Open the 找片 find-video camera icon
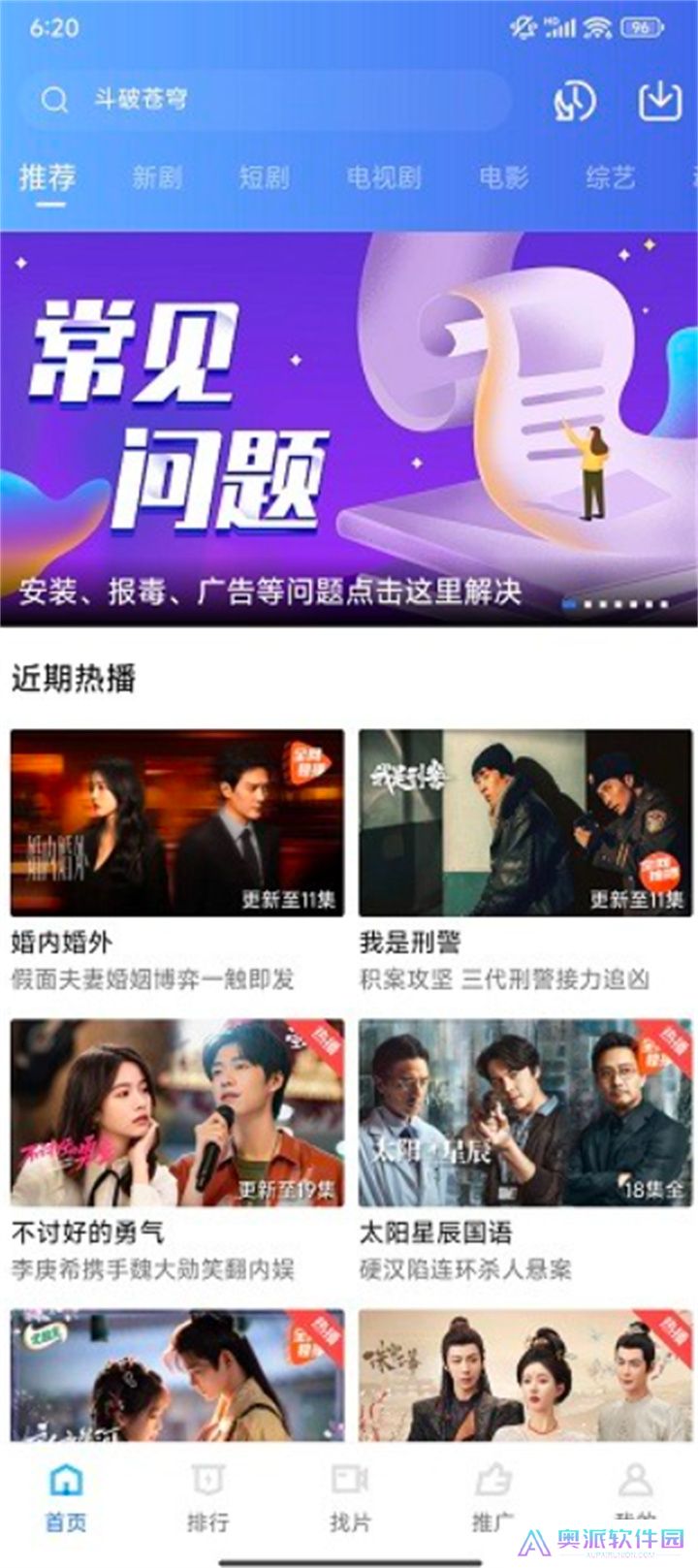698x1568 pixels. pos(349,1481)
